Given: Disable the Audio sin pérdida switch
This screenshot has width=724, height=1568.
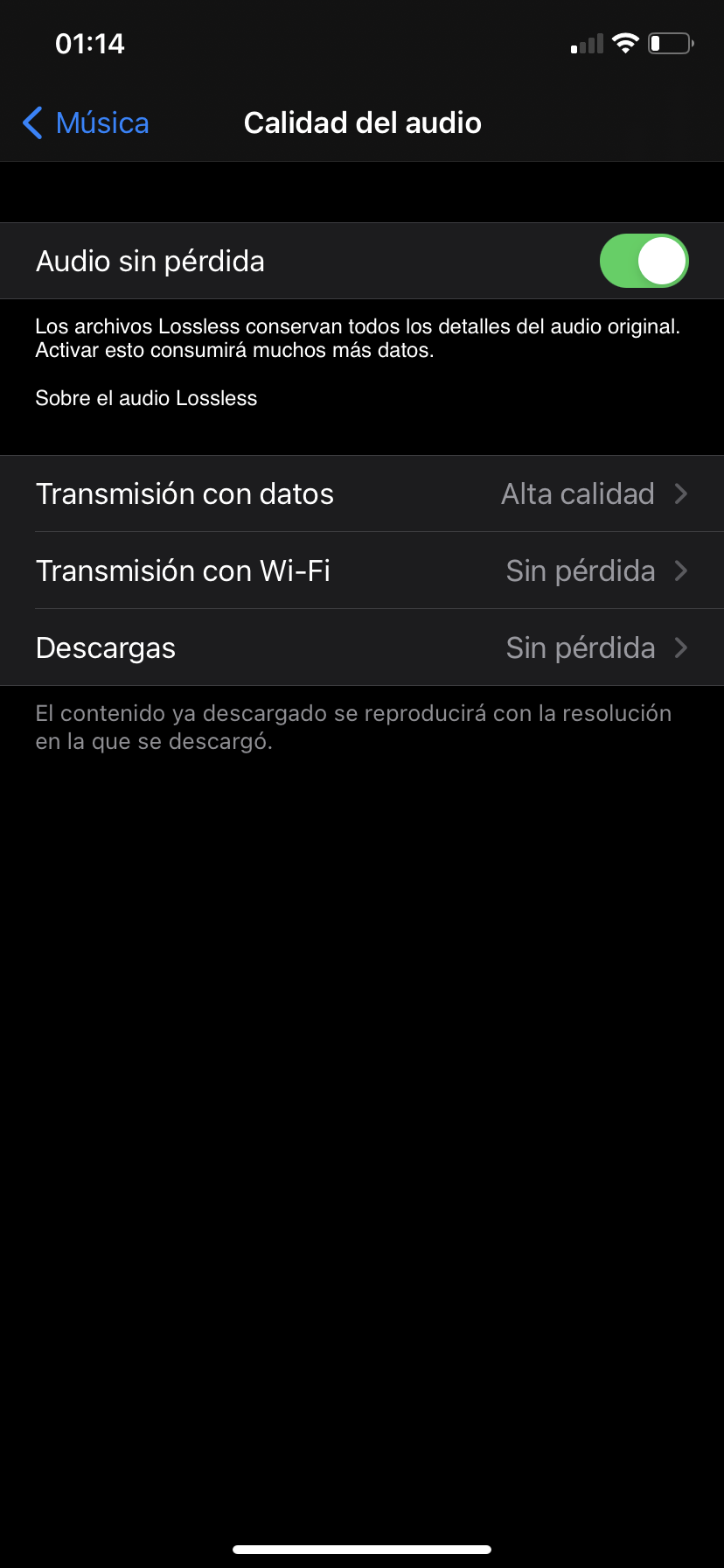Looking at the screenshot, I should click(x=644, y=261).
